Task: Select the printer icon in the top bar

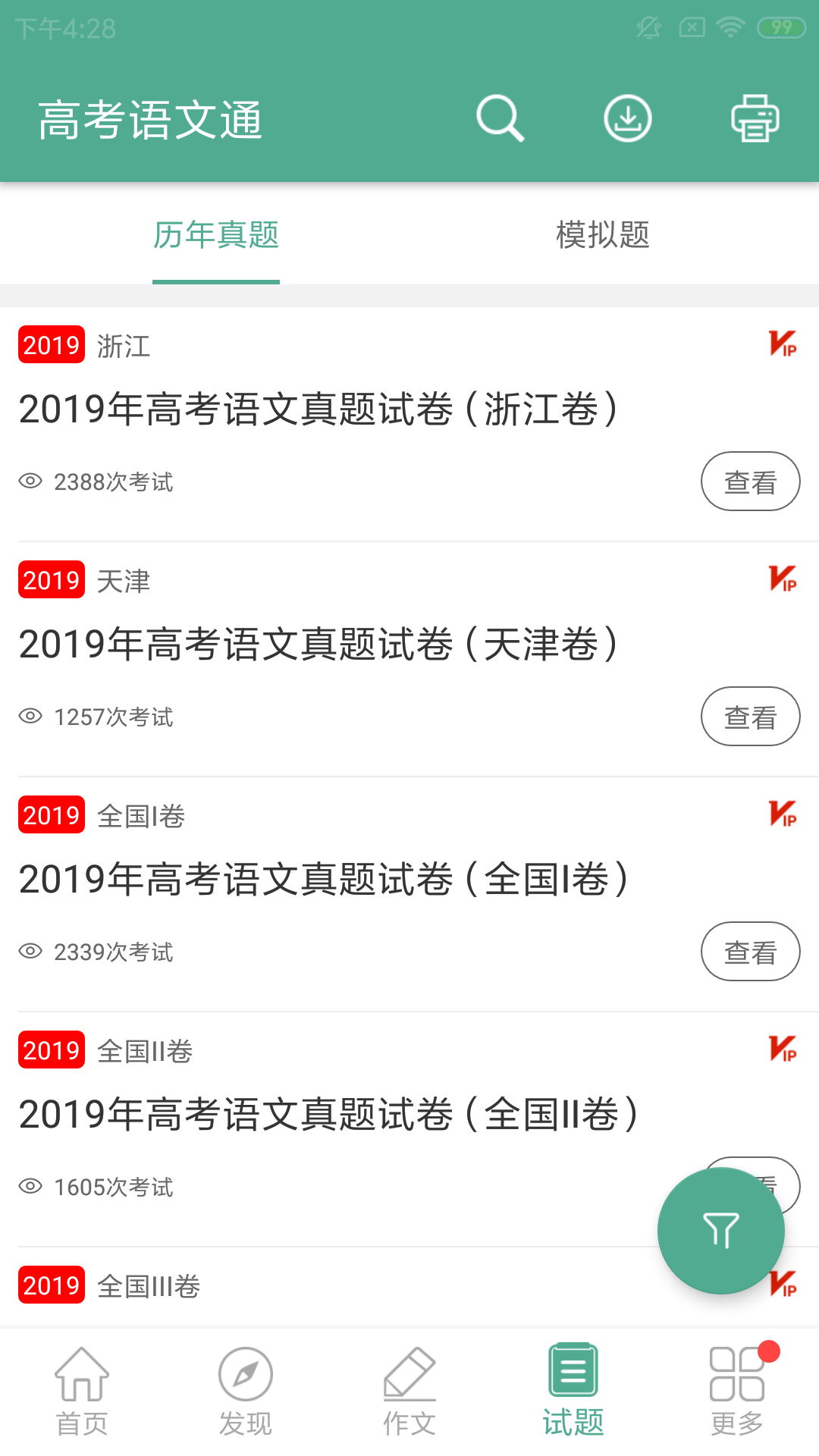Action: pos(755,119)
